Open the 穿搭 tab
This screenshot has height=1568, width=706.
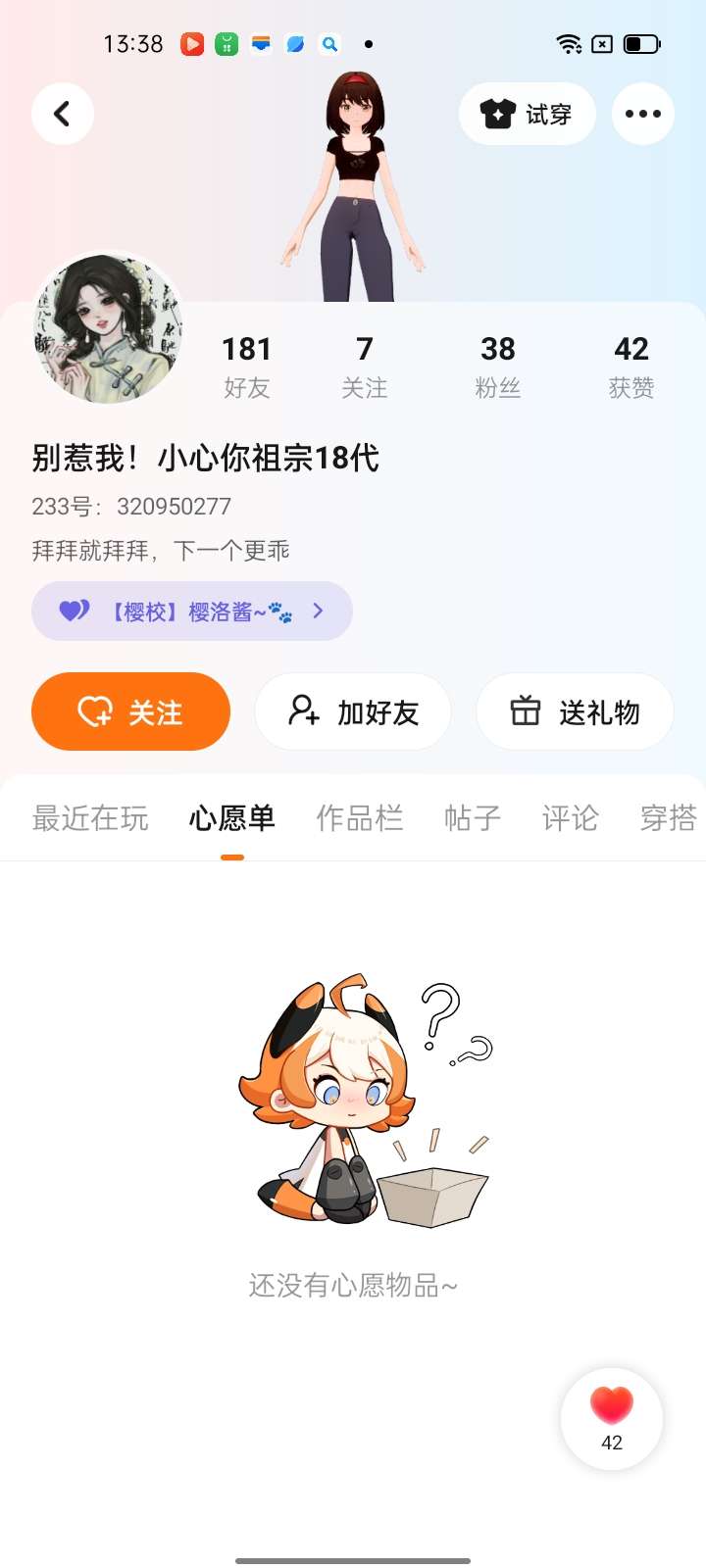[x=669, y=817]
